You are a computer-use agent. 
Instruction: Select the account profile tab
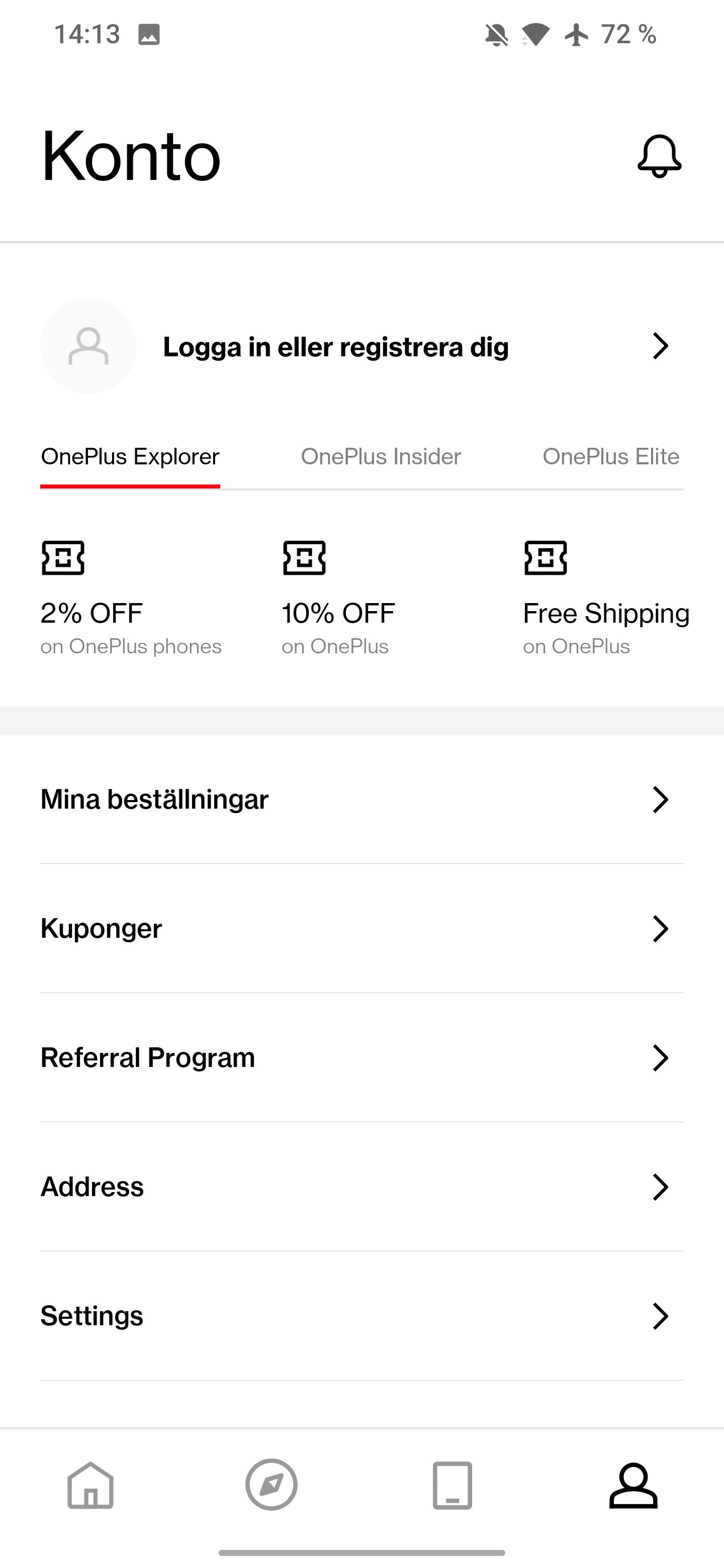[x=633, y=1485]
